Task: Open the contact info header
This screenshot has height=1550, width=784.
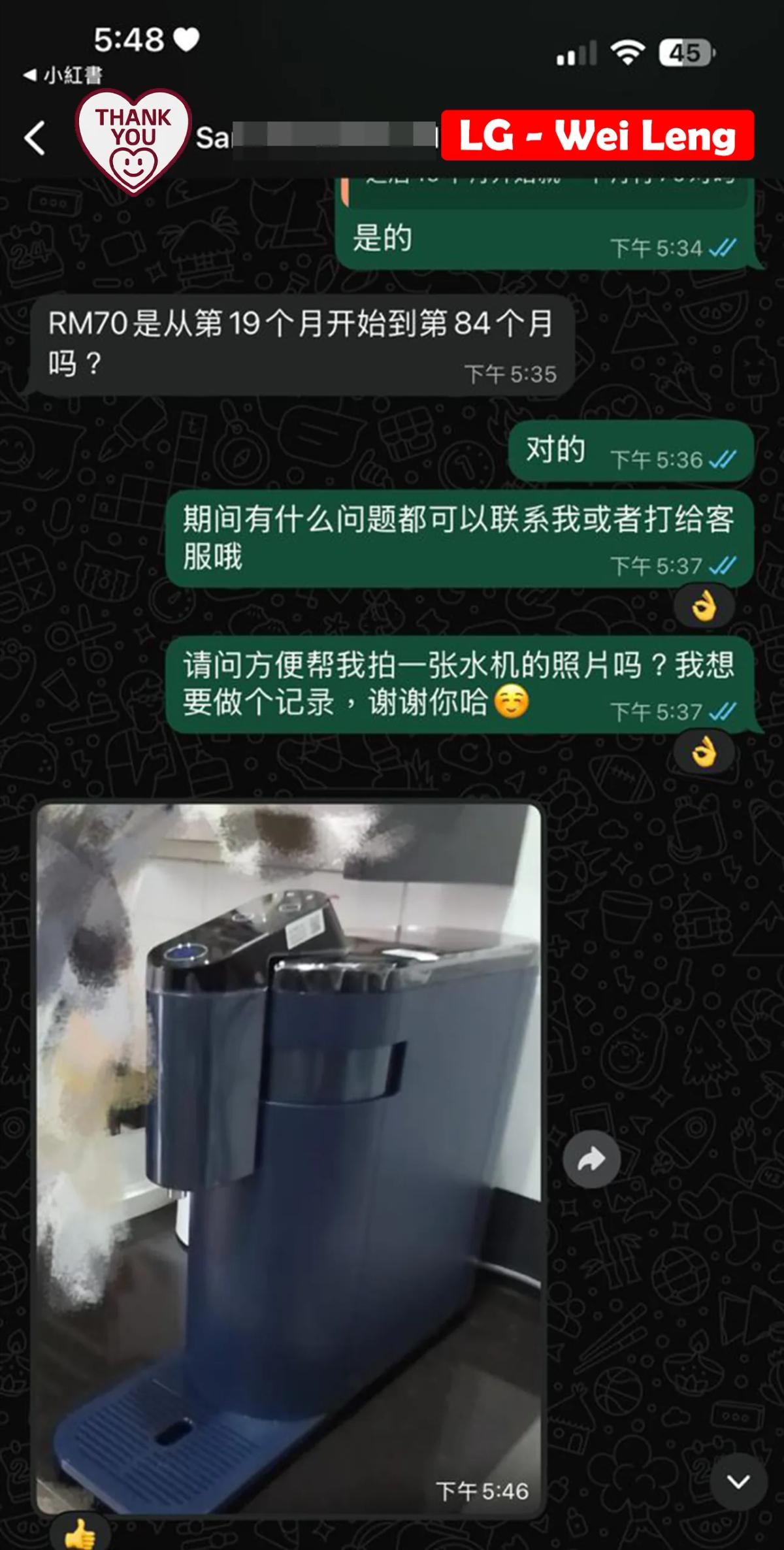Action: [x=314, y=138]
